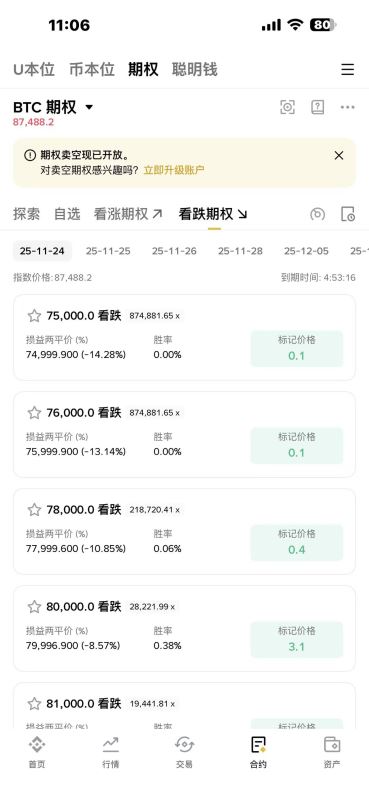Switch to the 币本位 tab
This screenshot has width=369, height=800.
click(x=92, y=69)
